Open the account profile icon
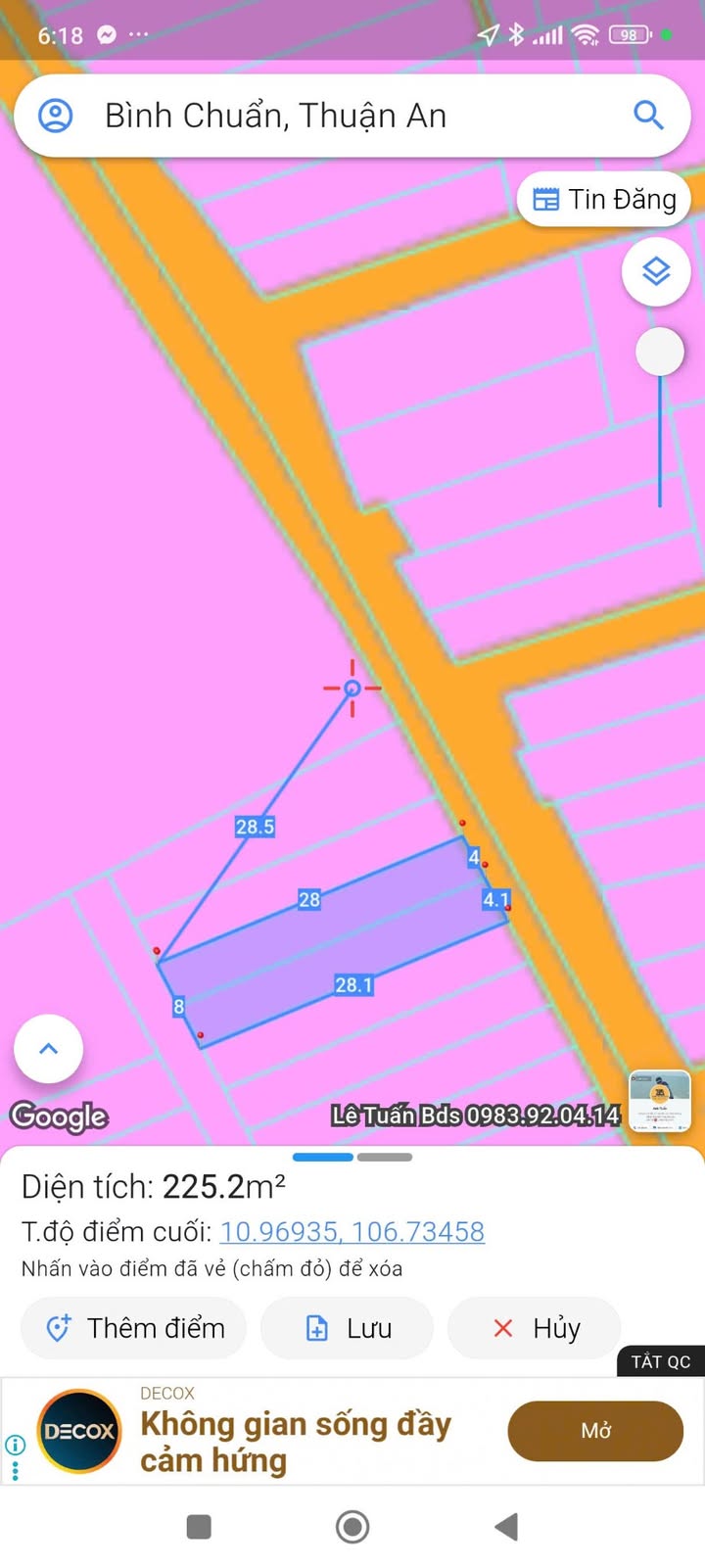Image resolution: width=705 pixels, height=1568 pixels. click(x=56, y=116)
